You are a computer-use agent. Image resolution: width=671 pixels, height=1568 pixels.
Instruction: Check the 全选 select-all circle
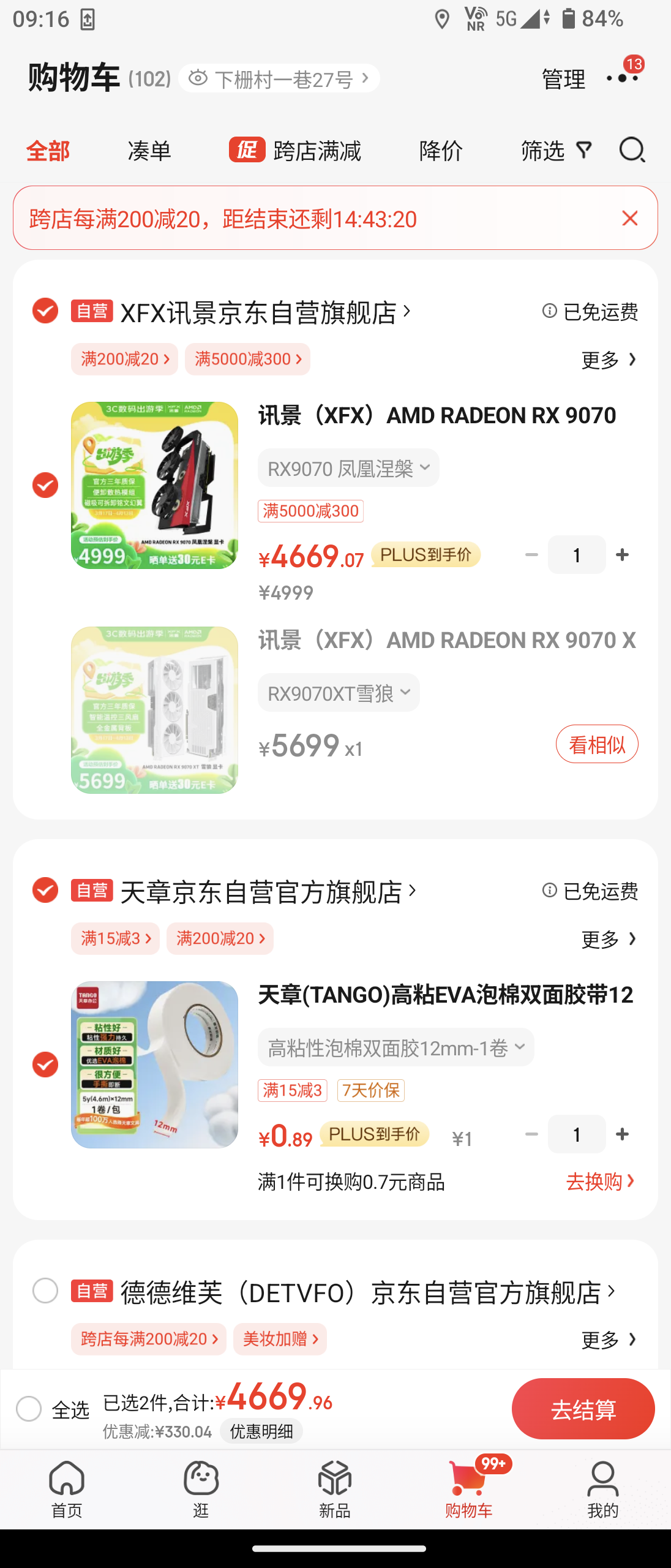pos(28,1409)
